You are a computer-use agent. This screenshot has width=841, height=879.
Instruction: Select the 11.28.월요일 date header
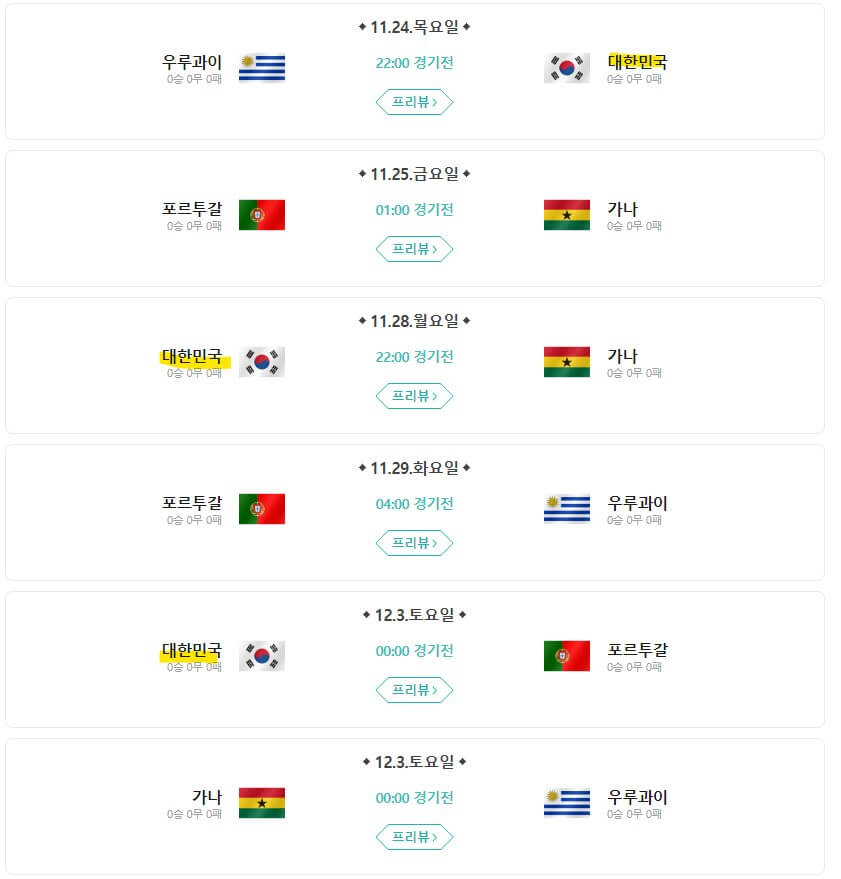pos(414,321)
